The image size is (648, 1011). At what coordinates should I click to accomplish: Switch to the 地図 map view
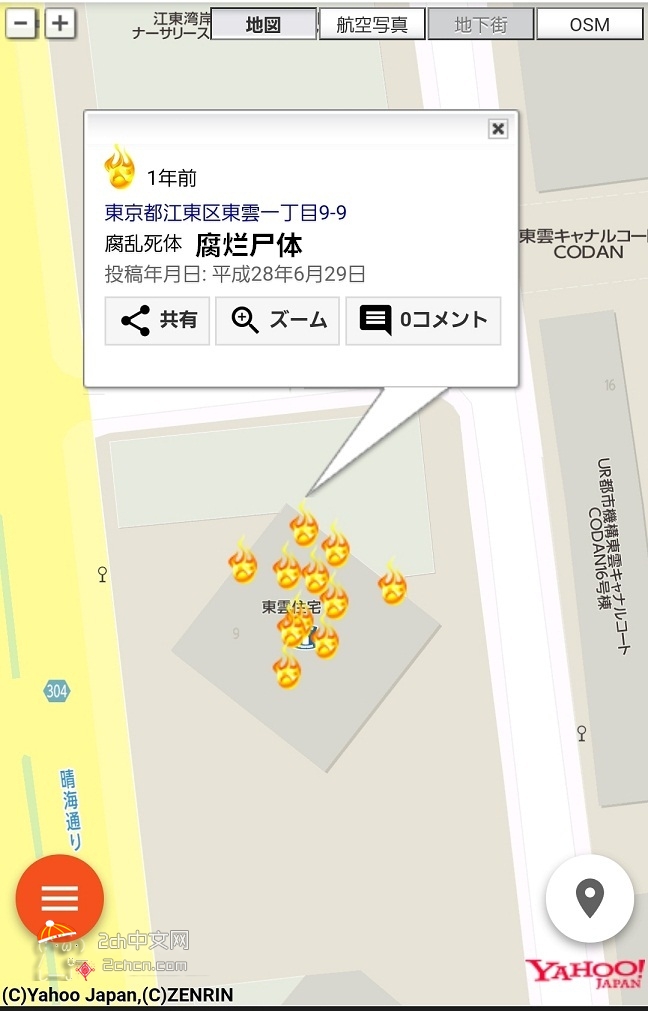tap(264, 24)
